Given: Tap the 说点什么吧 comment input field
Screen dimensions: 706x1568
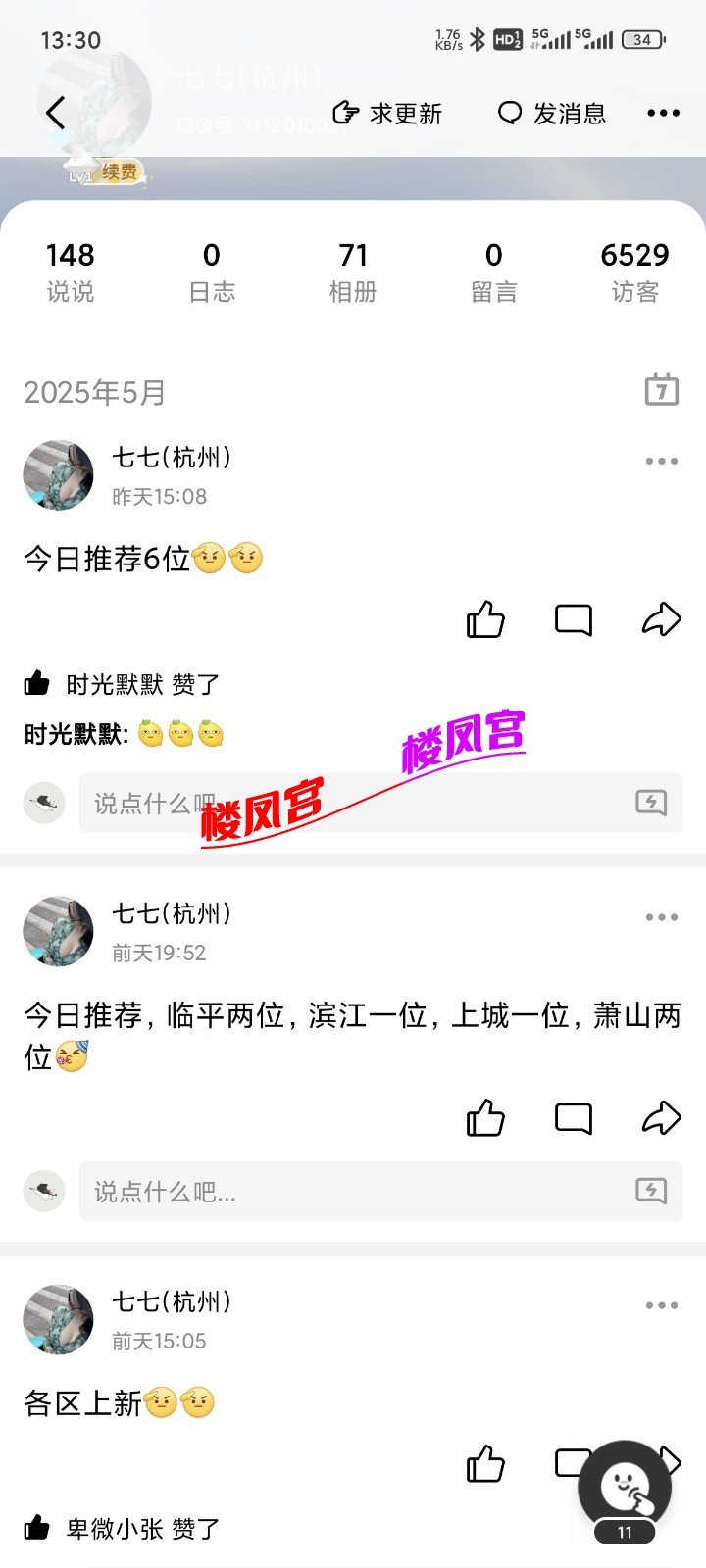Looking at the screenshot, I should point(294,803).
